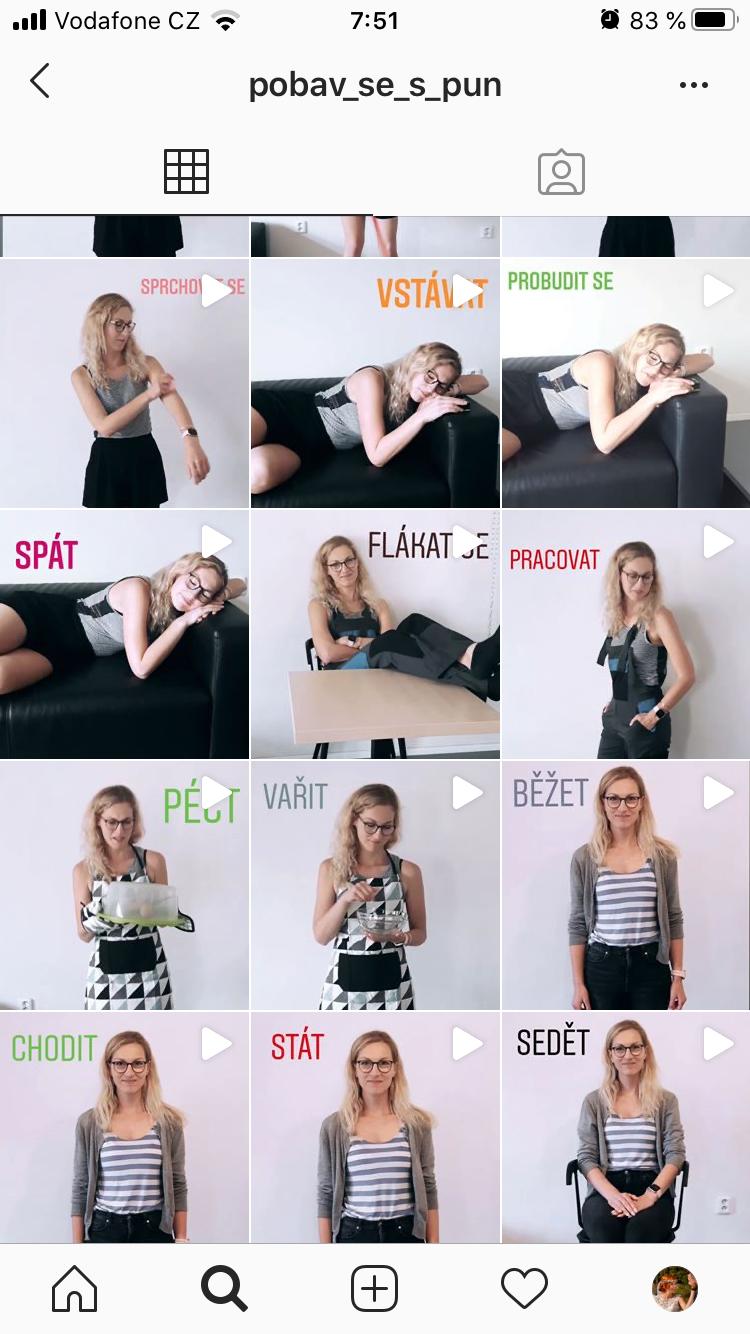The height and width of the screenshot is (1334, 750).
Task: Go back from pobav_se_s_pun profile
Action: pyautogui.click(x=40, y=82)
